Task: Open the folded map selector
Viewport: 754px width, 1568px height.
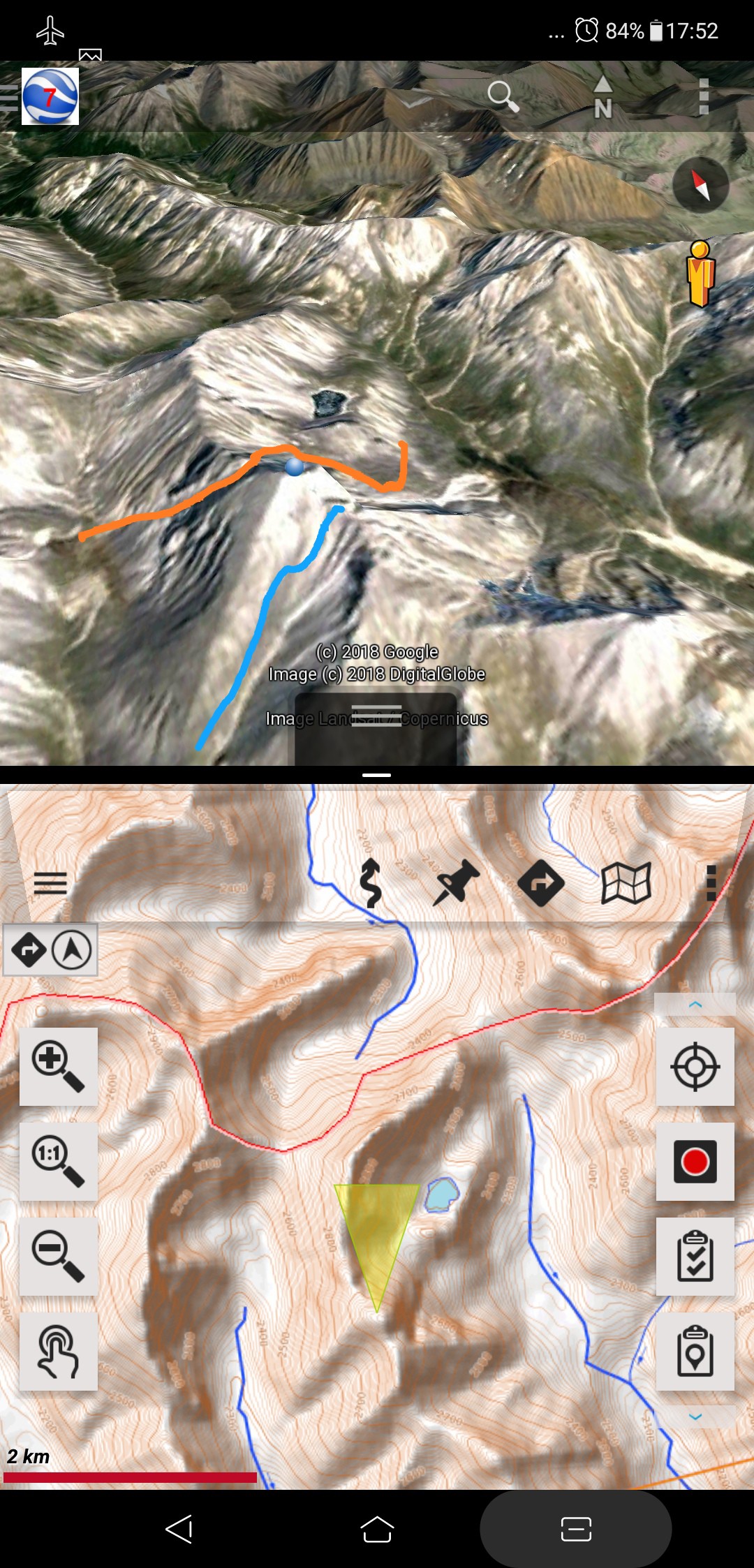Action: pos(626,883)
